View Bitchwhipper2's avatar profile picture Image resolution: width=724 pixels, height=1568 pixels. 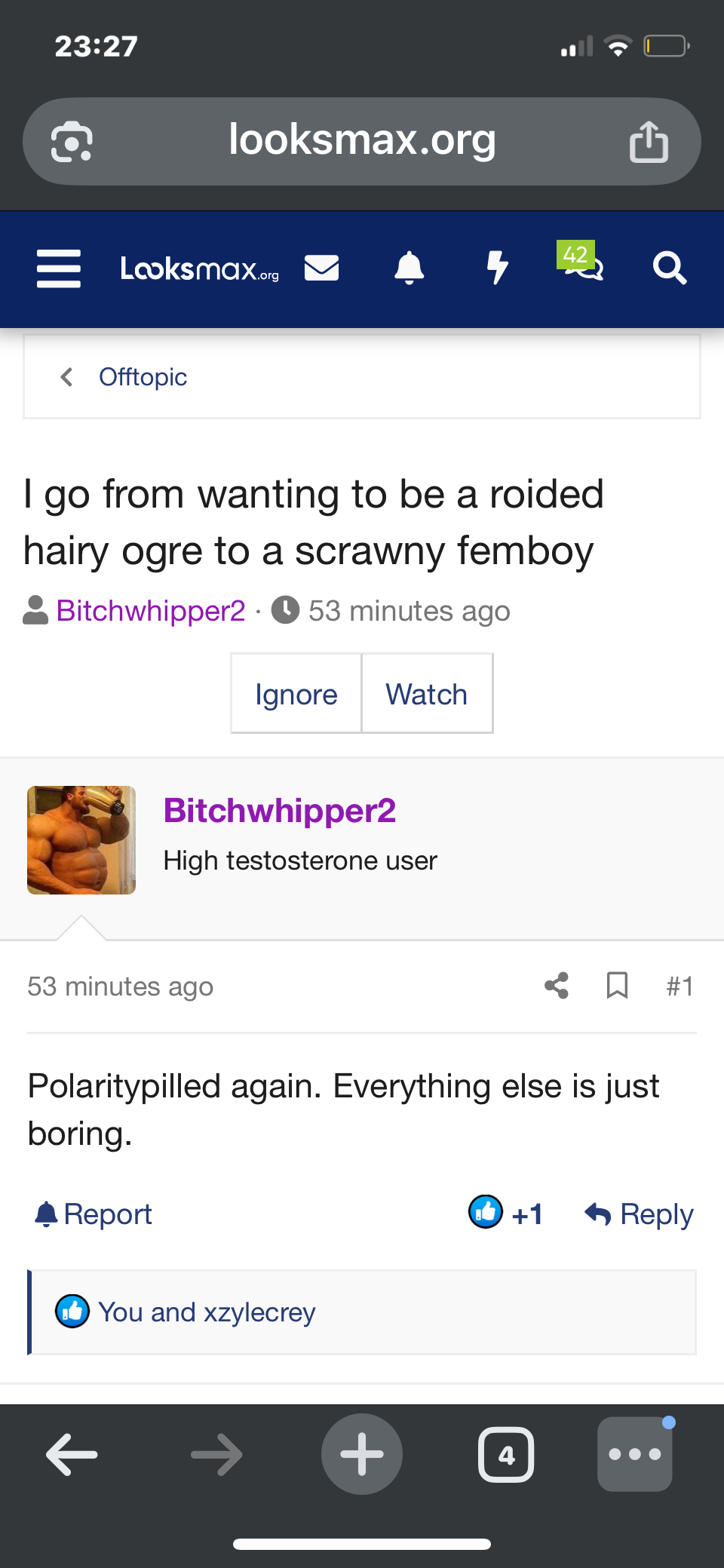tap(81, 840)
